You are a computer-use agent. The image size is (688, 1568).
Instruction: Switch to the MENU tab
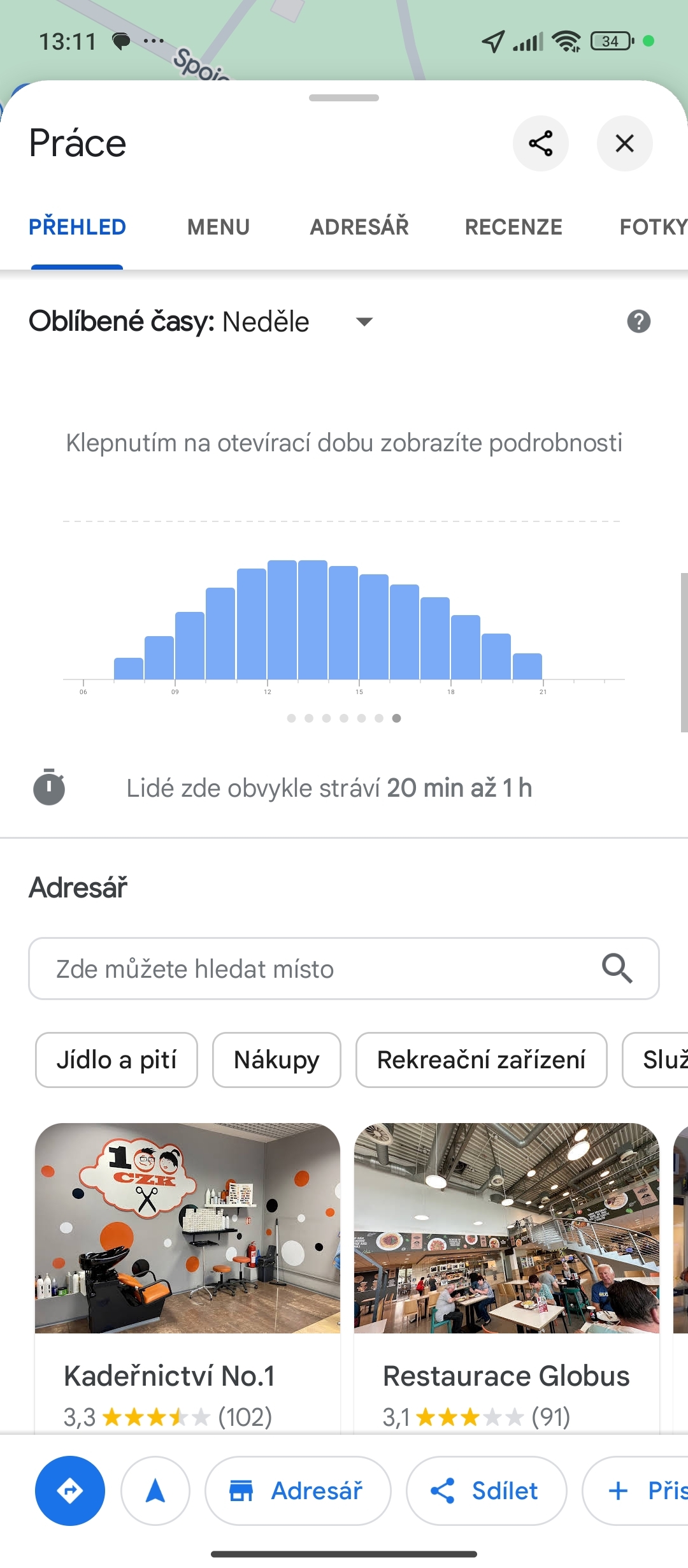[219, 227]
